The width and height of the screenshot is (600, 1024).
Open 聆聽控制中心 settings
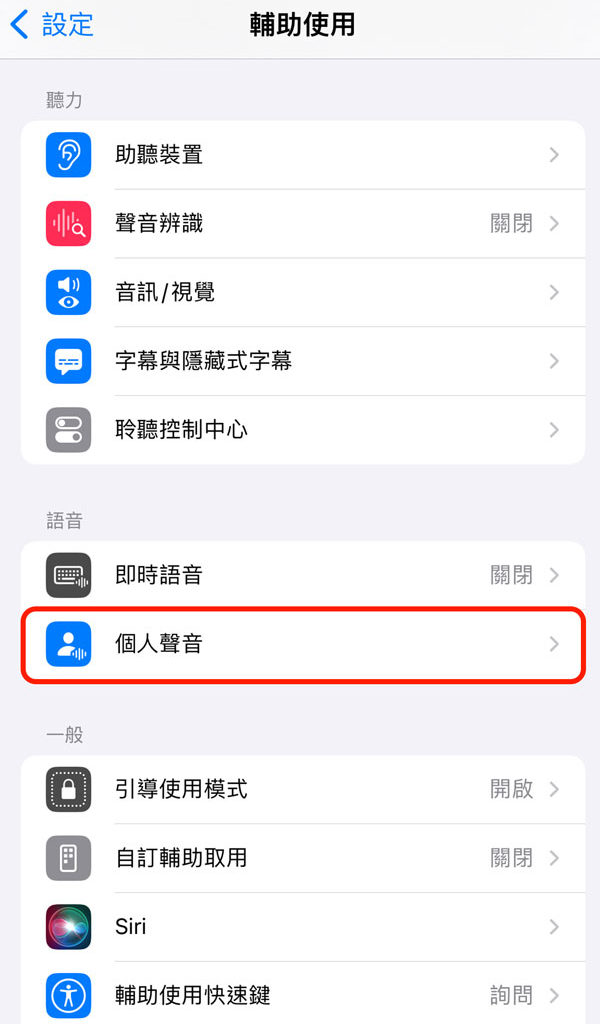pyautogui.click(x=302, y=430)
